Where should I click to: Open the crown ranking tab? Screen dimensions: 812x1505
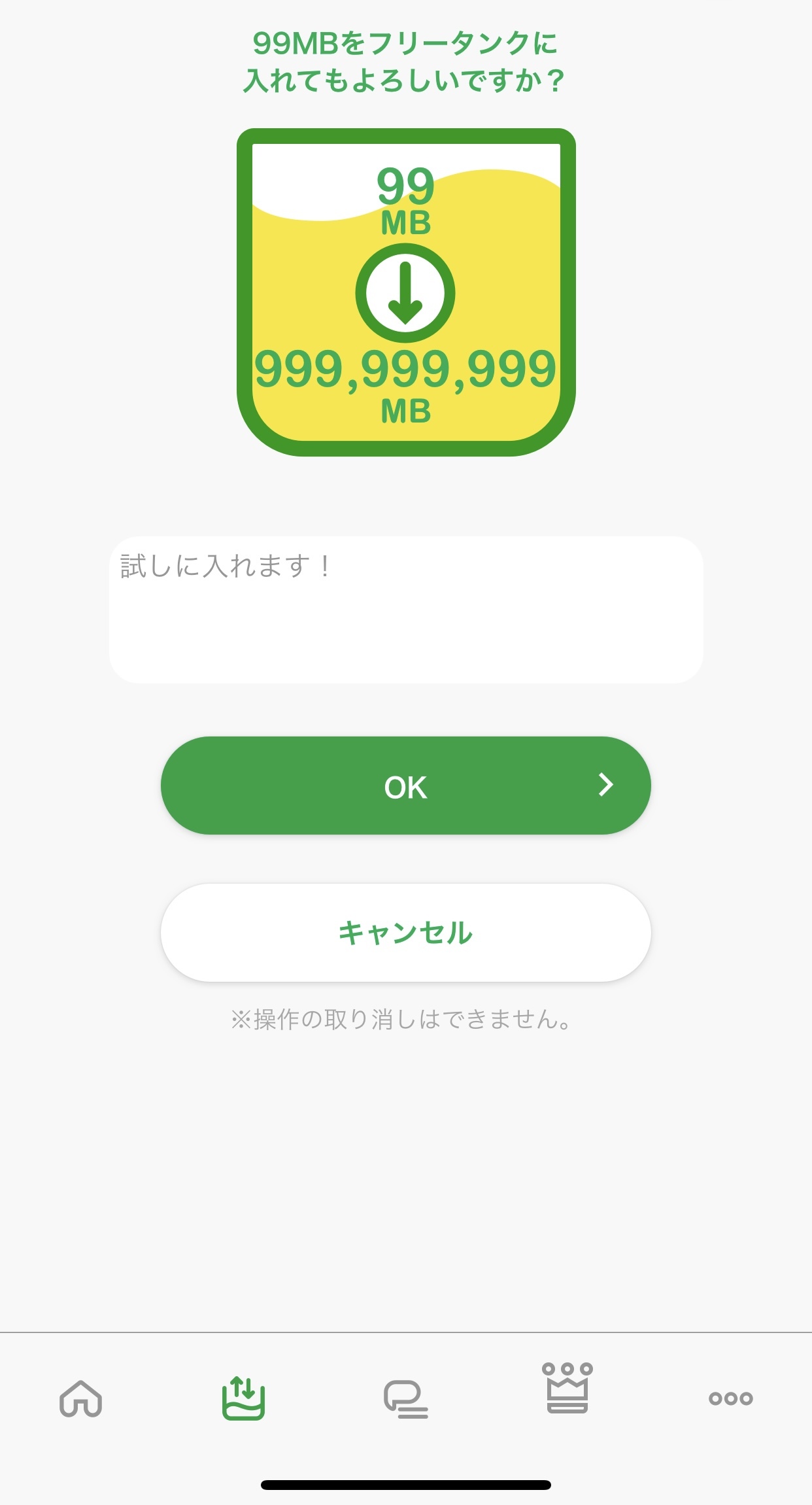(567, 1389)
